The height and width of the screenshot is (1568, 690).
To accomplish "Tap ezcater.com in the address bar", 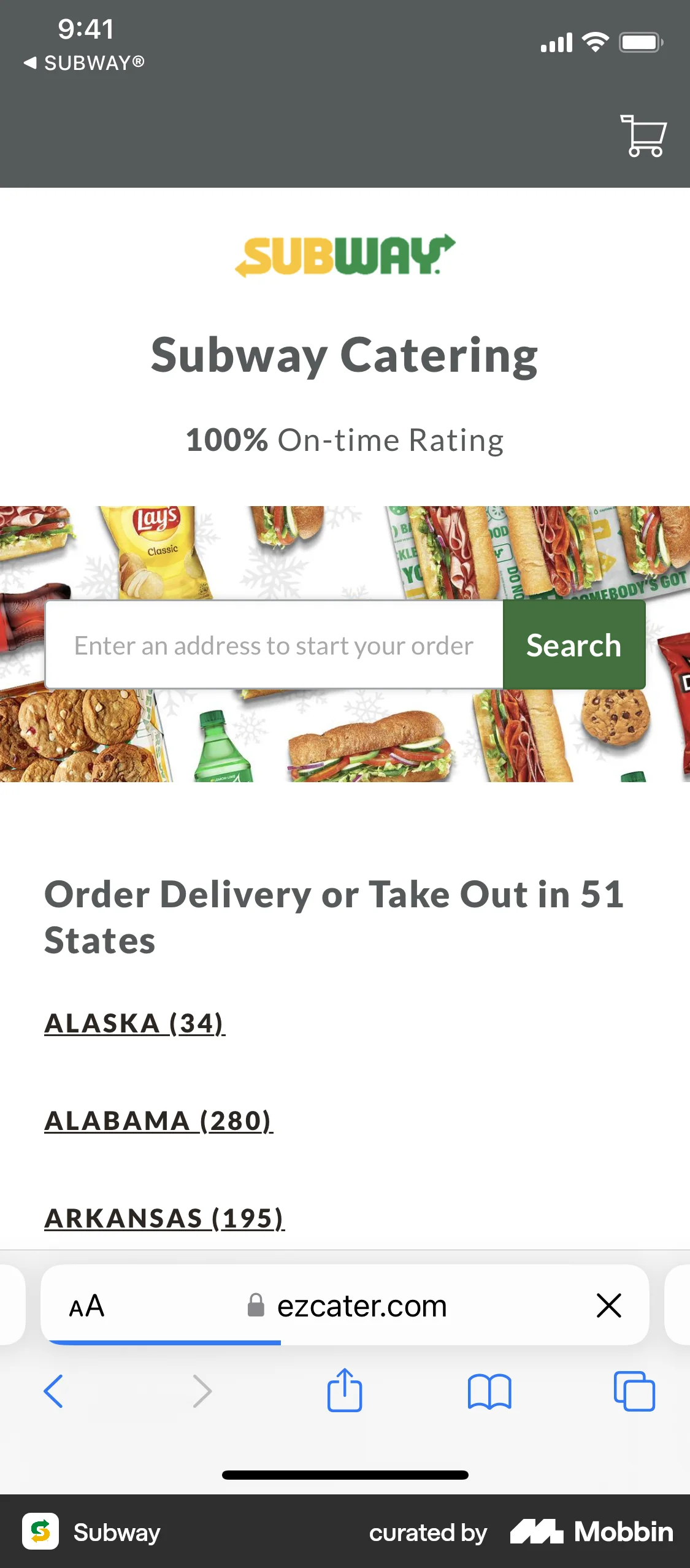I will [x=362, y=1305].
